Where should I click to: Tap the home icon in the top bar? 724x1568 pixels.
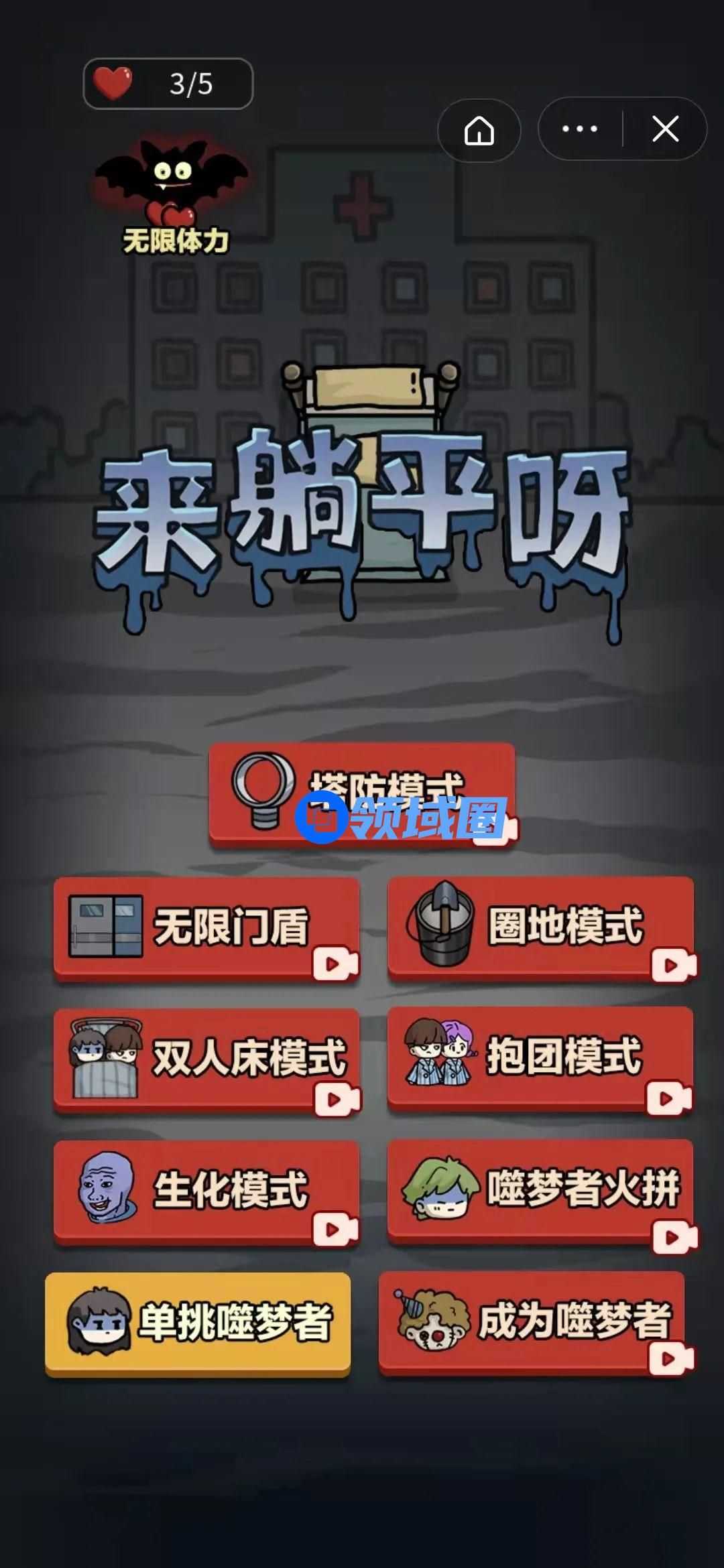(479, 129)
